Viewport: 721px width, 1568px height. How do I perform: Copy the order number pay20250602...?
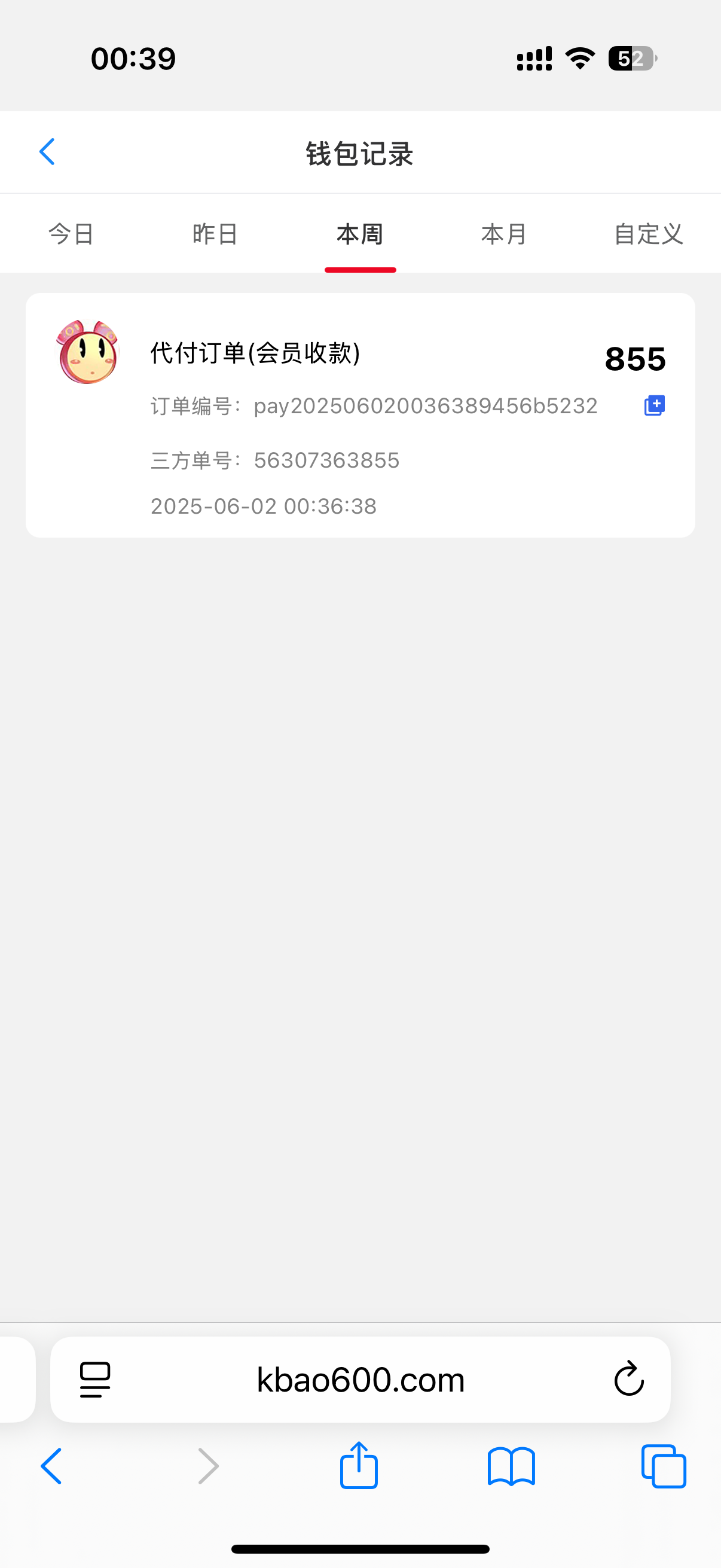click(655, 405)
